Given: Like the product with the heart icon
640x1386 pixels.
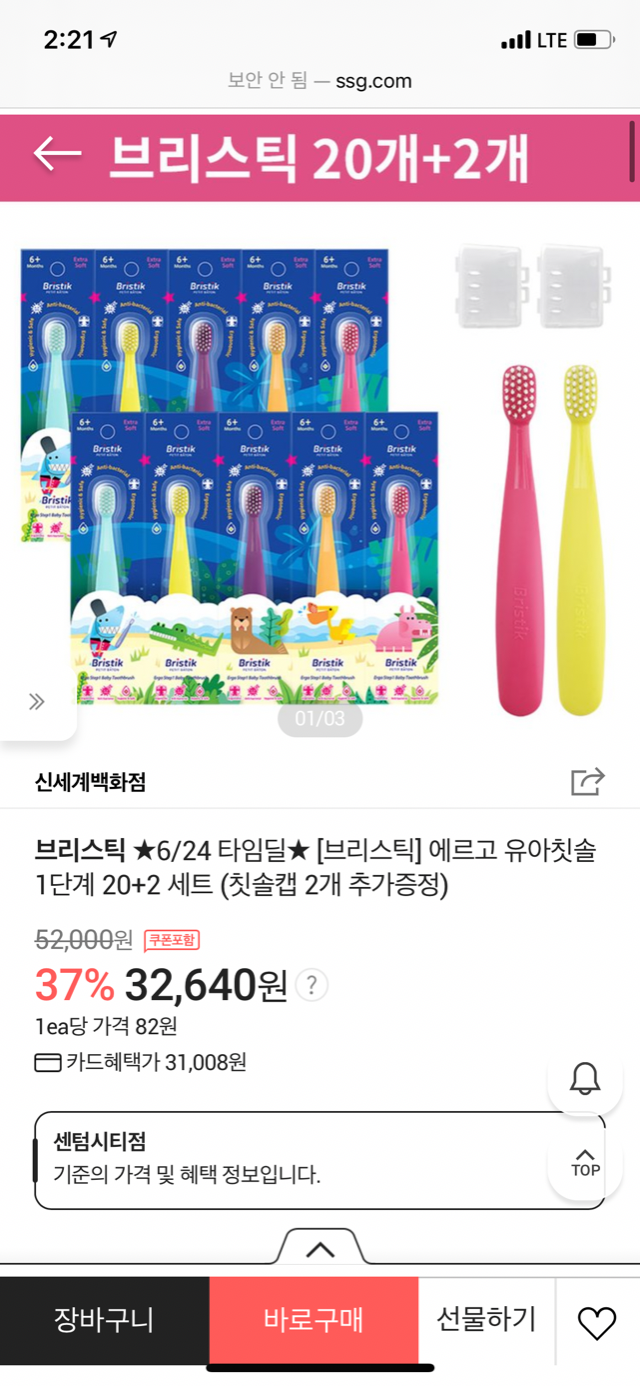Looking at the screenshot, I should [x=597, y=1322].
